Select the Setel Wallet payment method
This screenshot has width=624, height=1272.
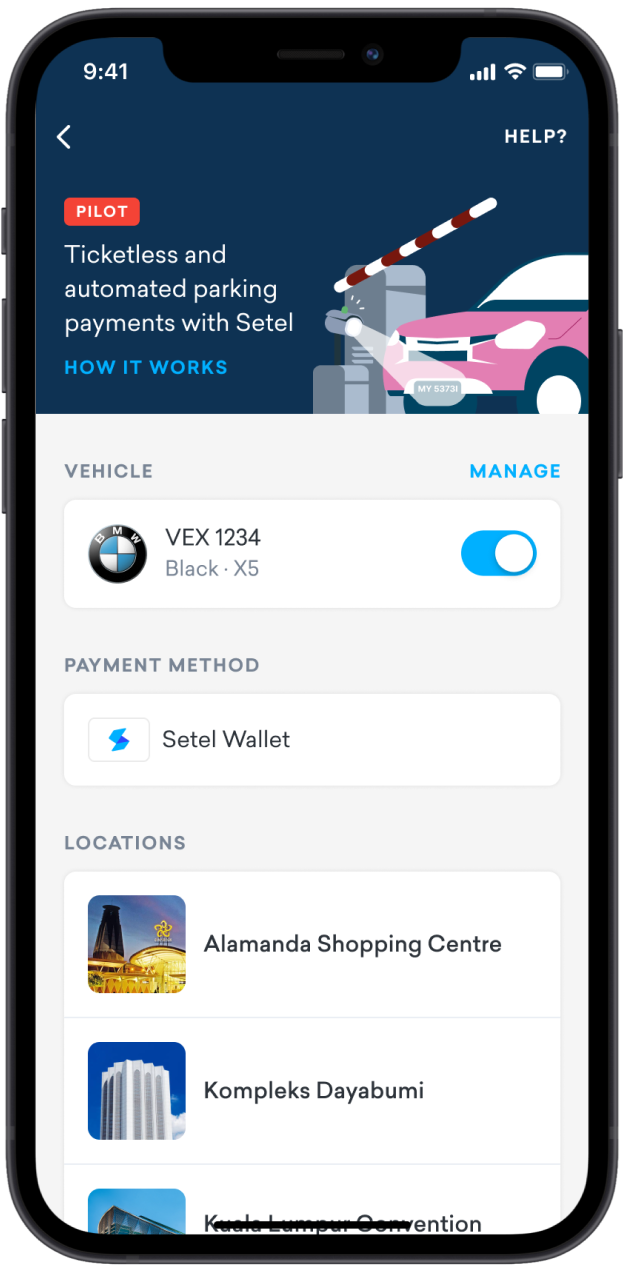click(312, 740)
